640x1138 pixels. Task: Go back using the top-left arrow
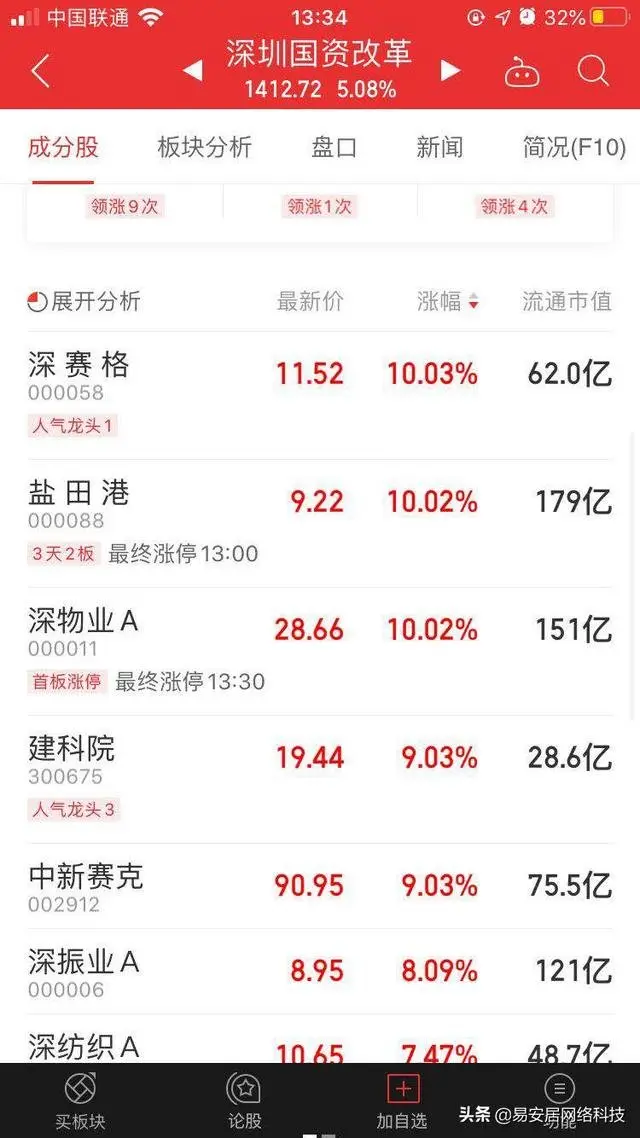(x=40, y=71)
